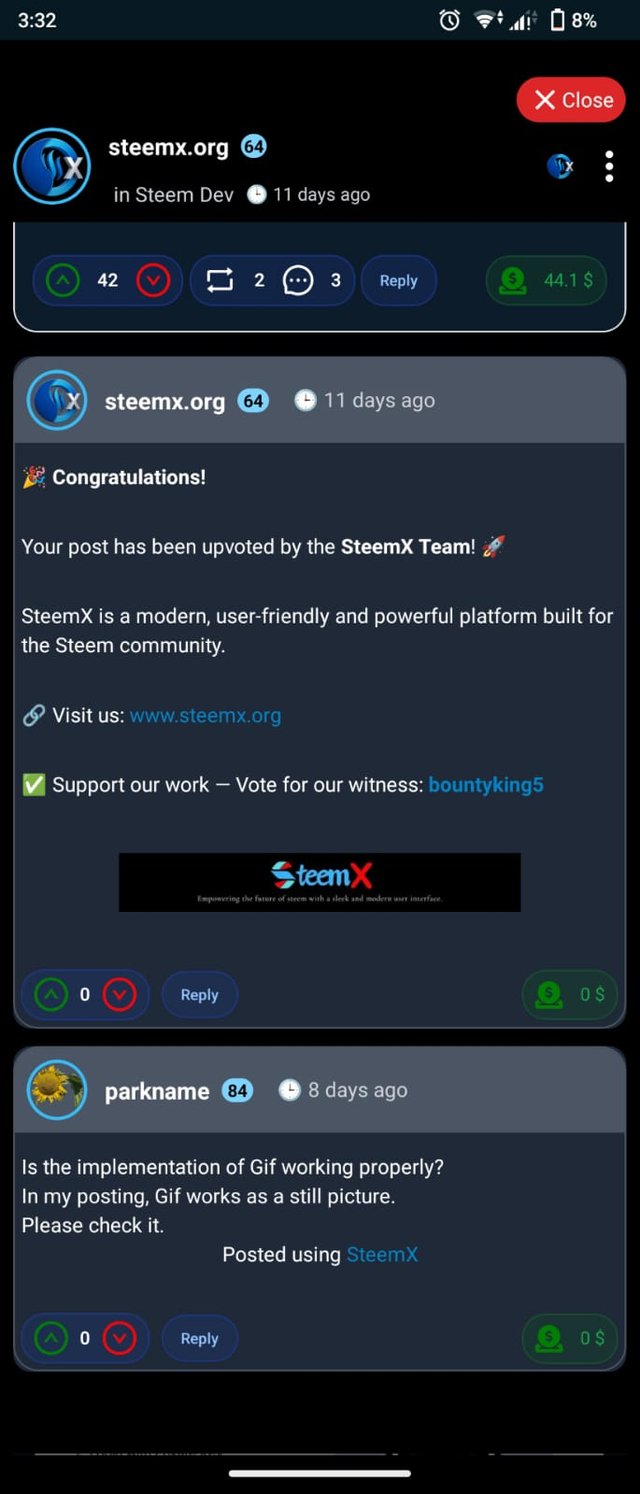Screen dimensions: 640x1494
Task: Reply to the steemx.org comment
Action: 199,995
